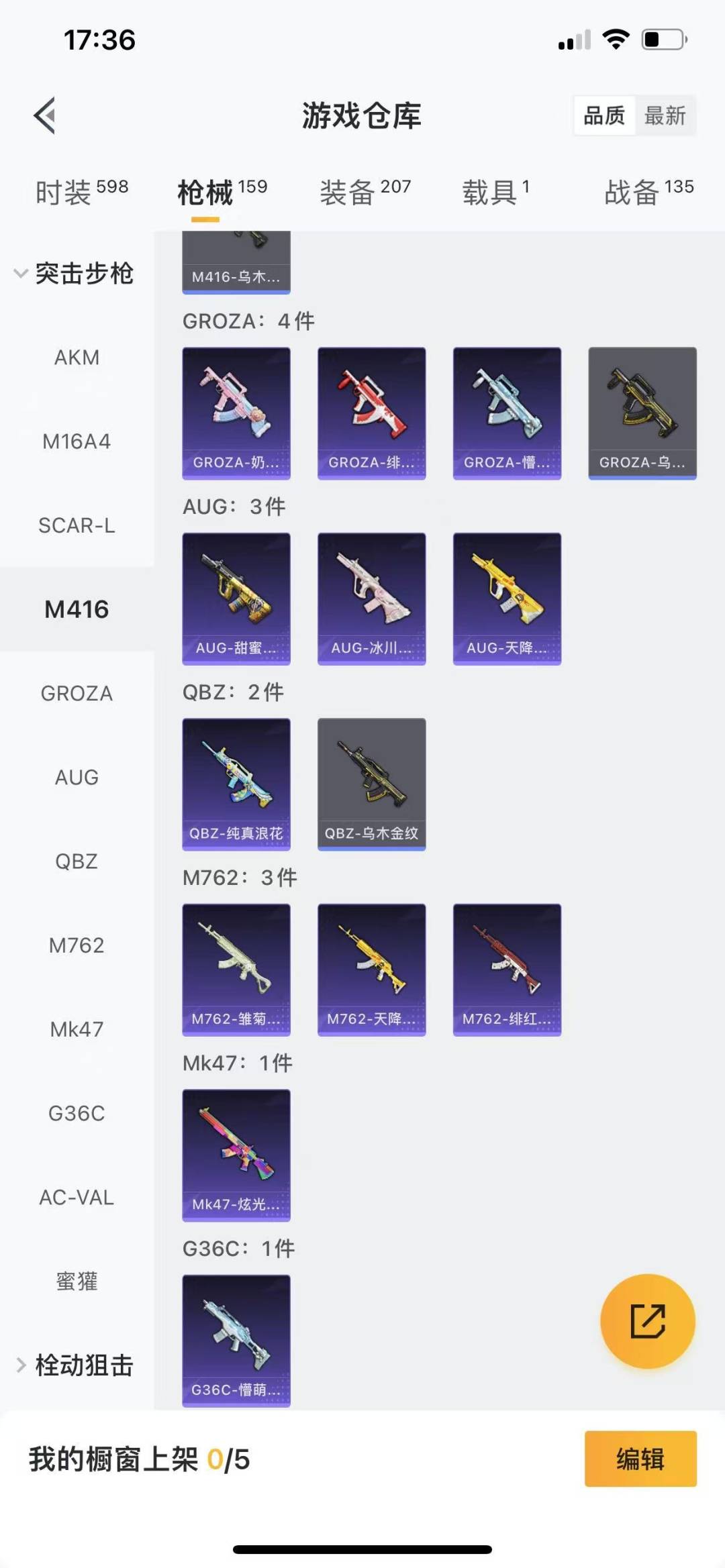Image resolution: width=725 pixels, height=1568 pixels.
Task: Collapse the 突击步枪 category
Action: click(74, 274)
